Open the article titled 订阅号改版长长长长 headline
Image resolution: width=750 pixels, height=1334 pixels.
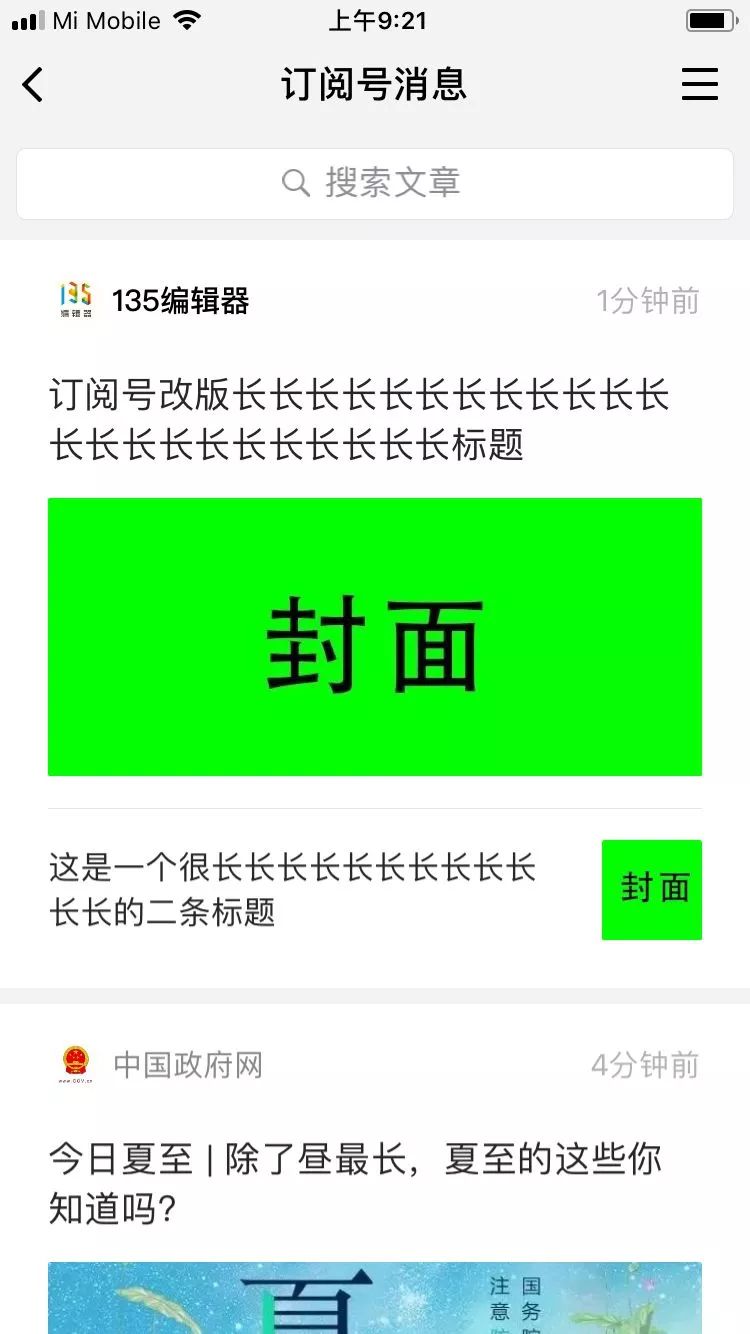click(374, 418)
